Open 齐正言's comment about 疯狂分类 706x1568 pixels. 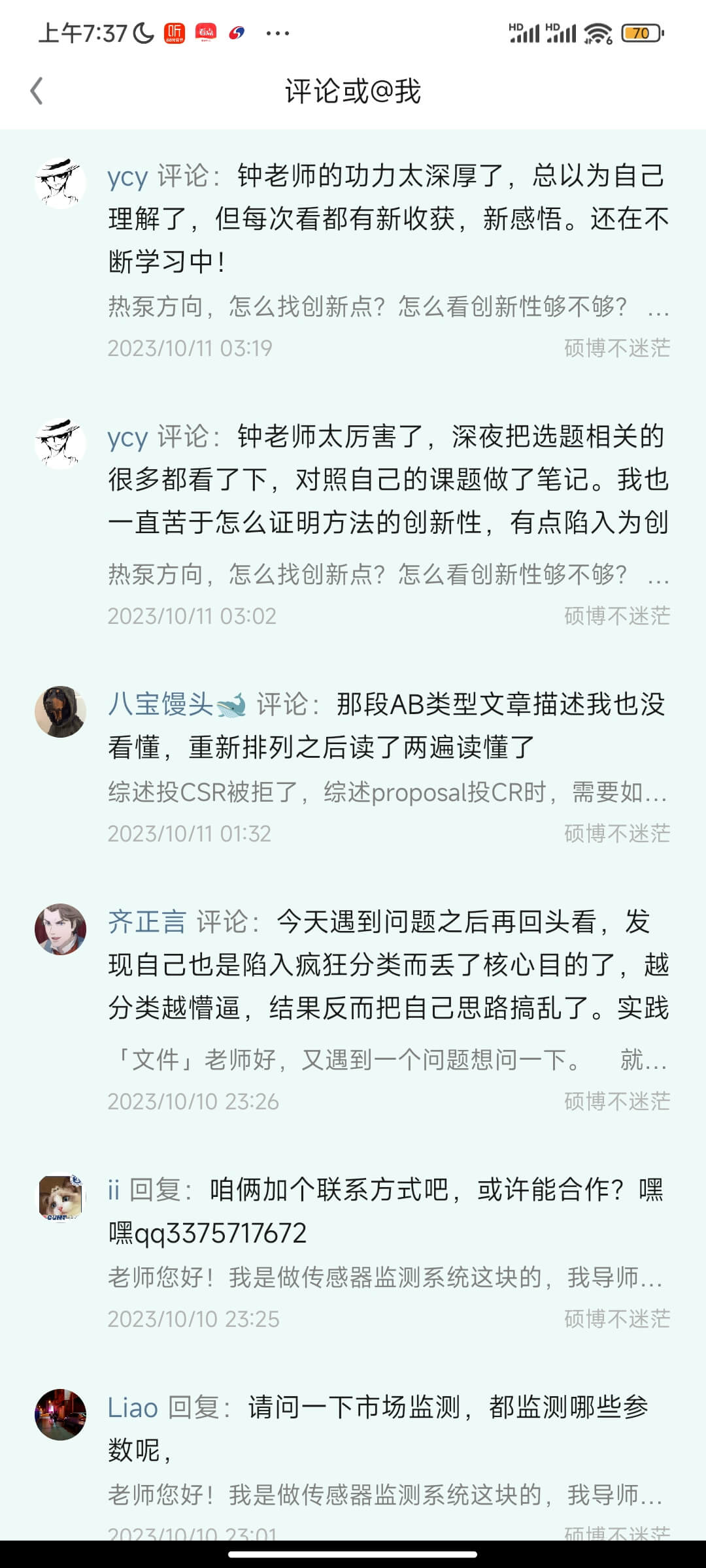pos(388,965)
